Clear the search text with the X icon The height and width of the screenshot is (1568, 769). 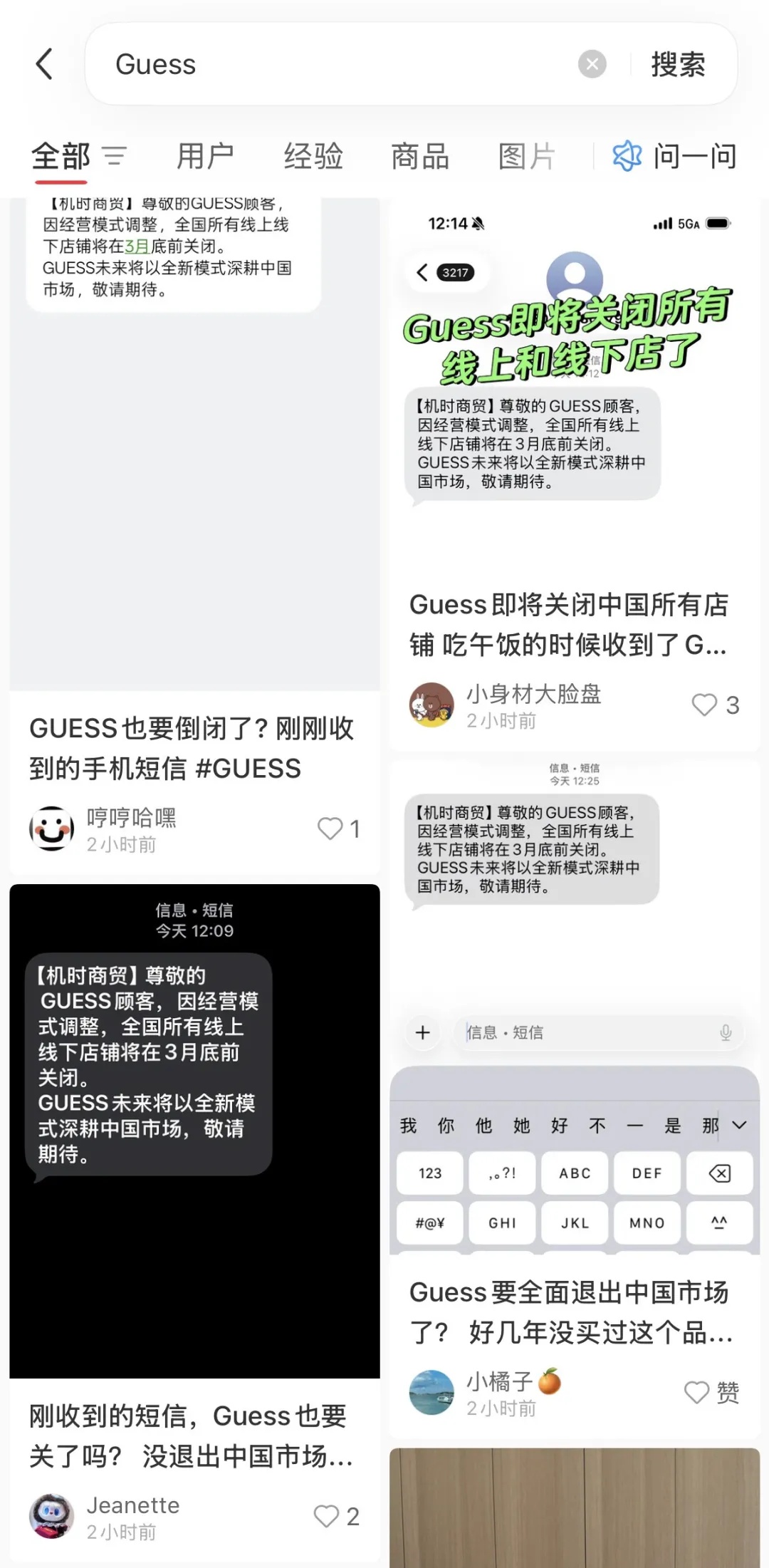(592, 63)
